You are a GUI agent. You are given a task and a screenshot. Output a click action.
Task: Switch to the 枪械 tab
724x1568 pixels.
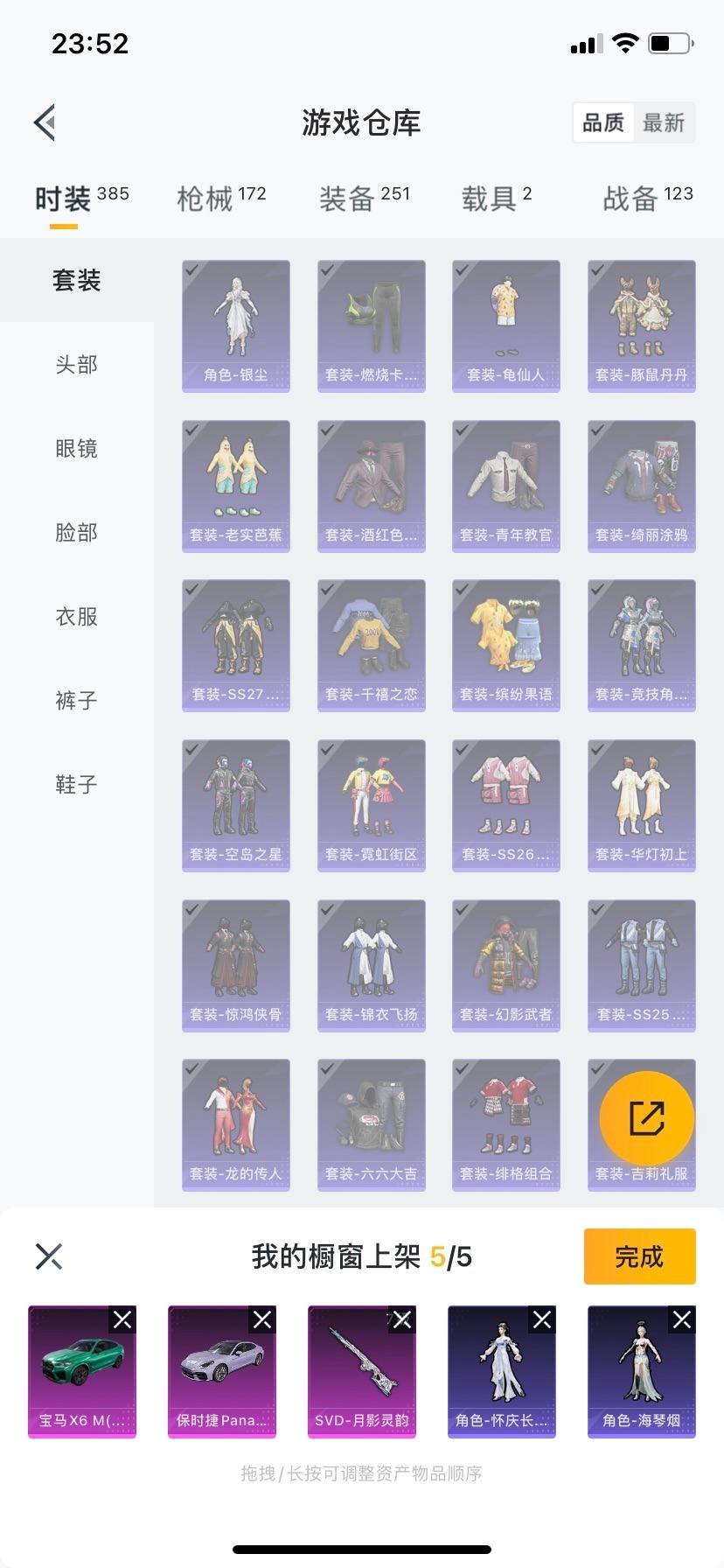[x=221, y=199]
